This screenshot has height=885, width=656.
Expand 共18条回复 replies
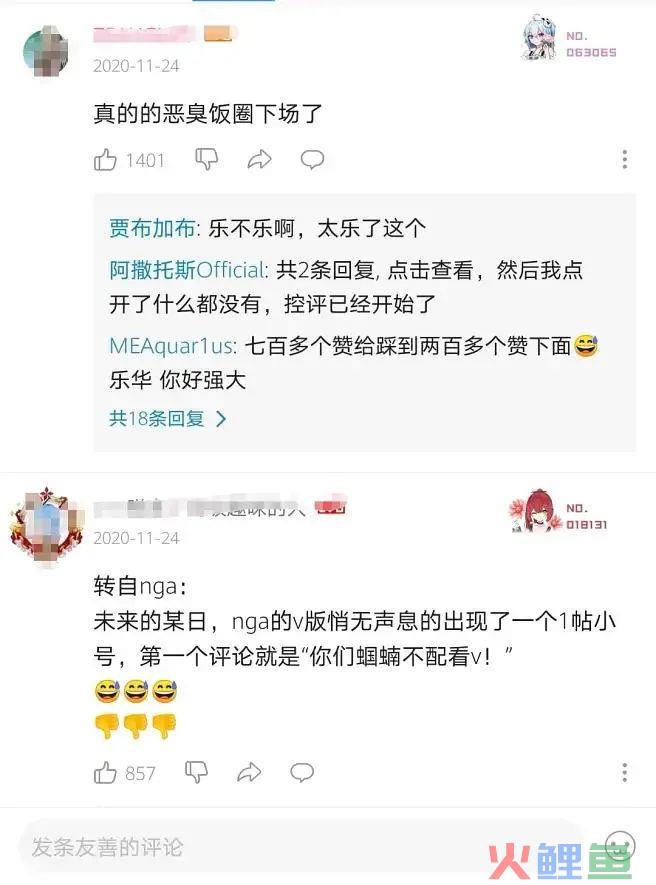pyautogui.click(x=167, y=418)
